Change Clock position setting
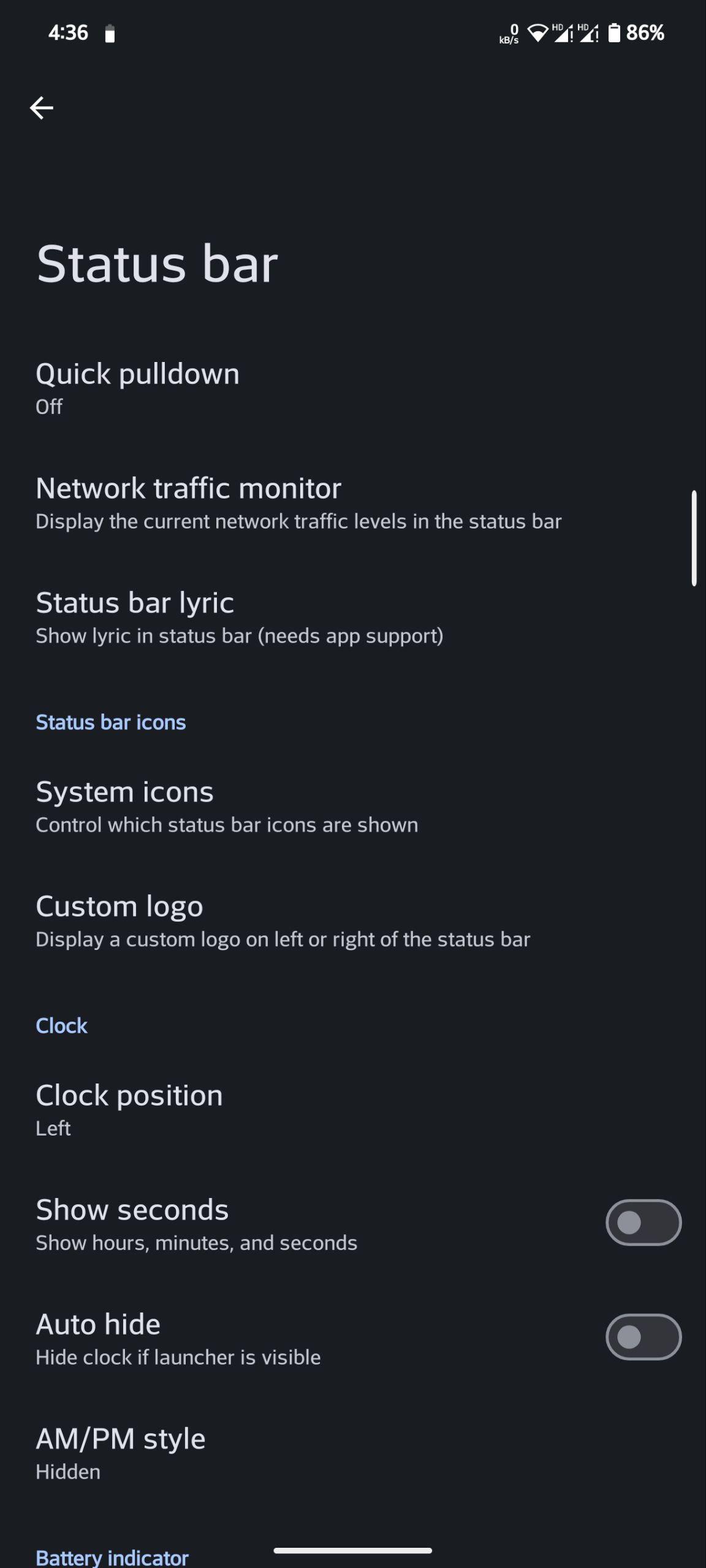This screenshot has width=706, height=1568. pos(353,1110)
